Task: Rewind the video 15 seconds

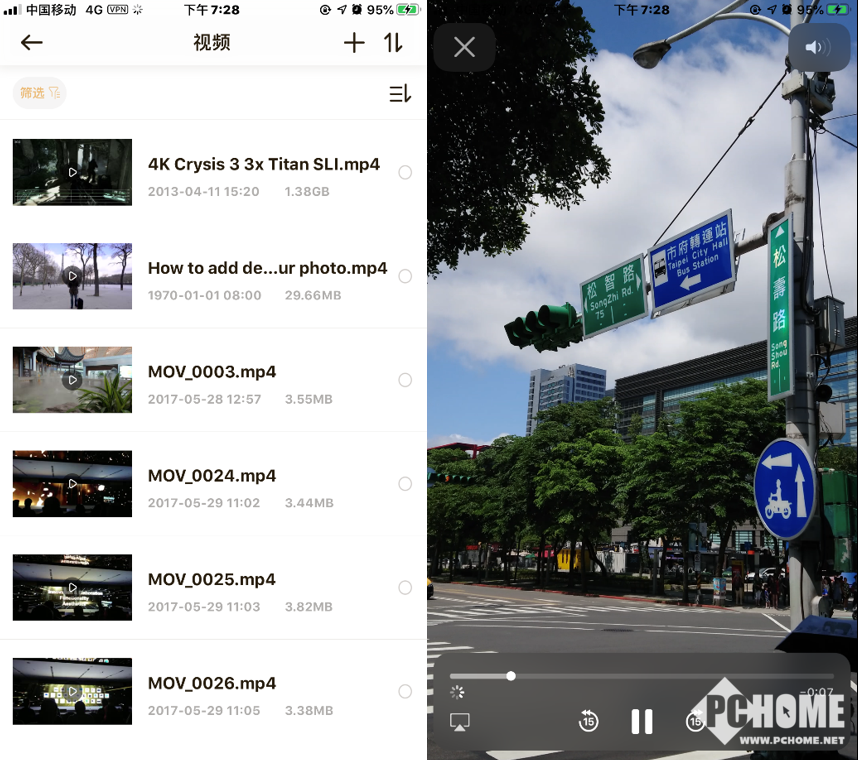Action: point(589,721)
